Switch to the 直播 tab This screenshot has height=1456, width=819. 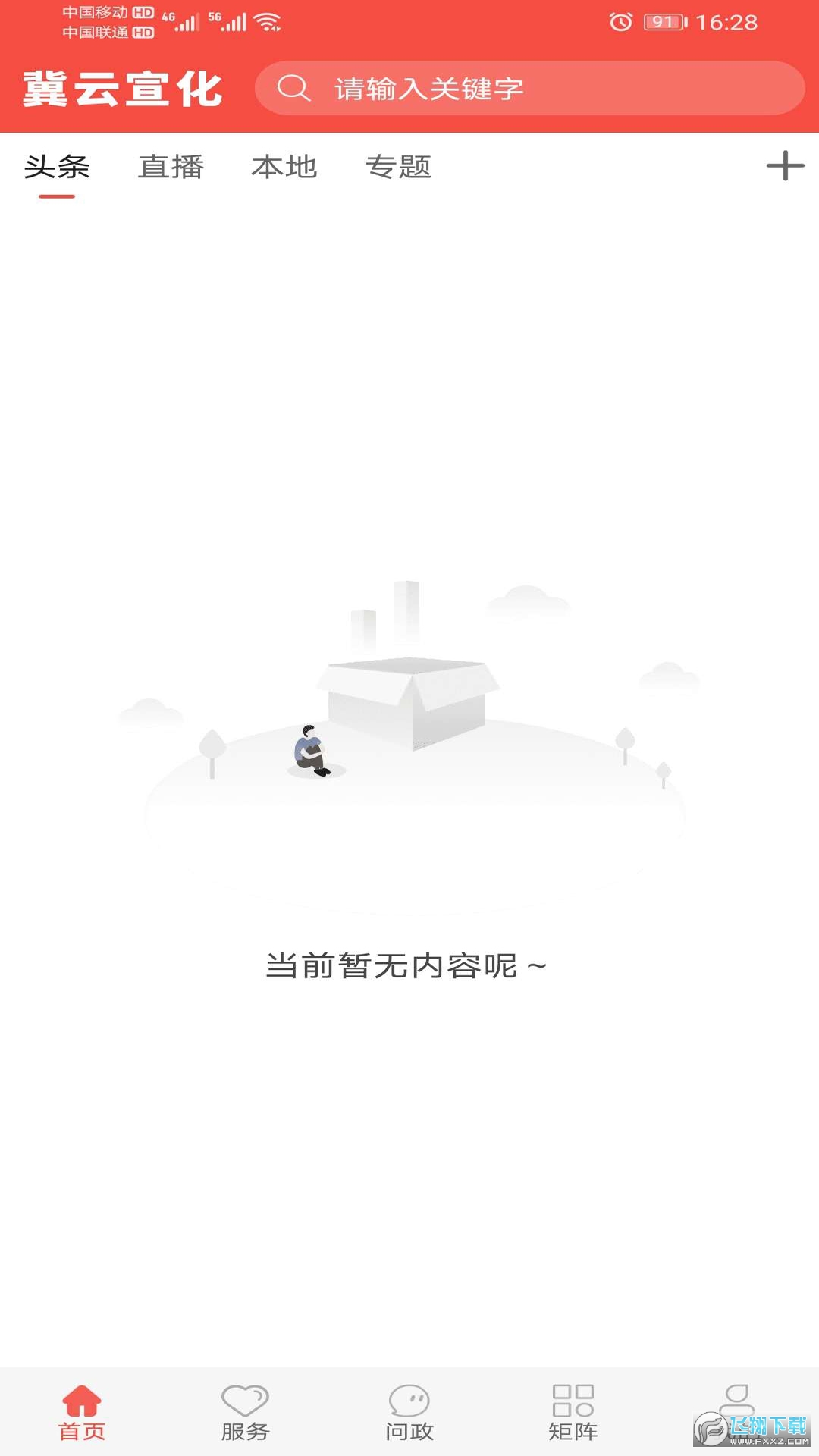[171, 167]
